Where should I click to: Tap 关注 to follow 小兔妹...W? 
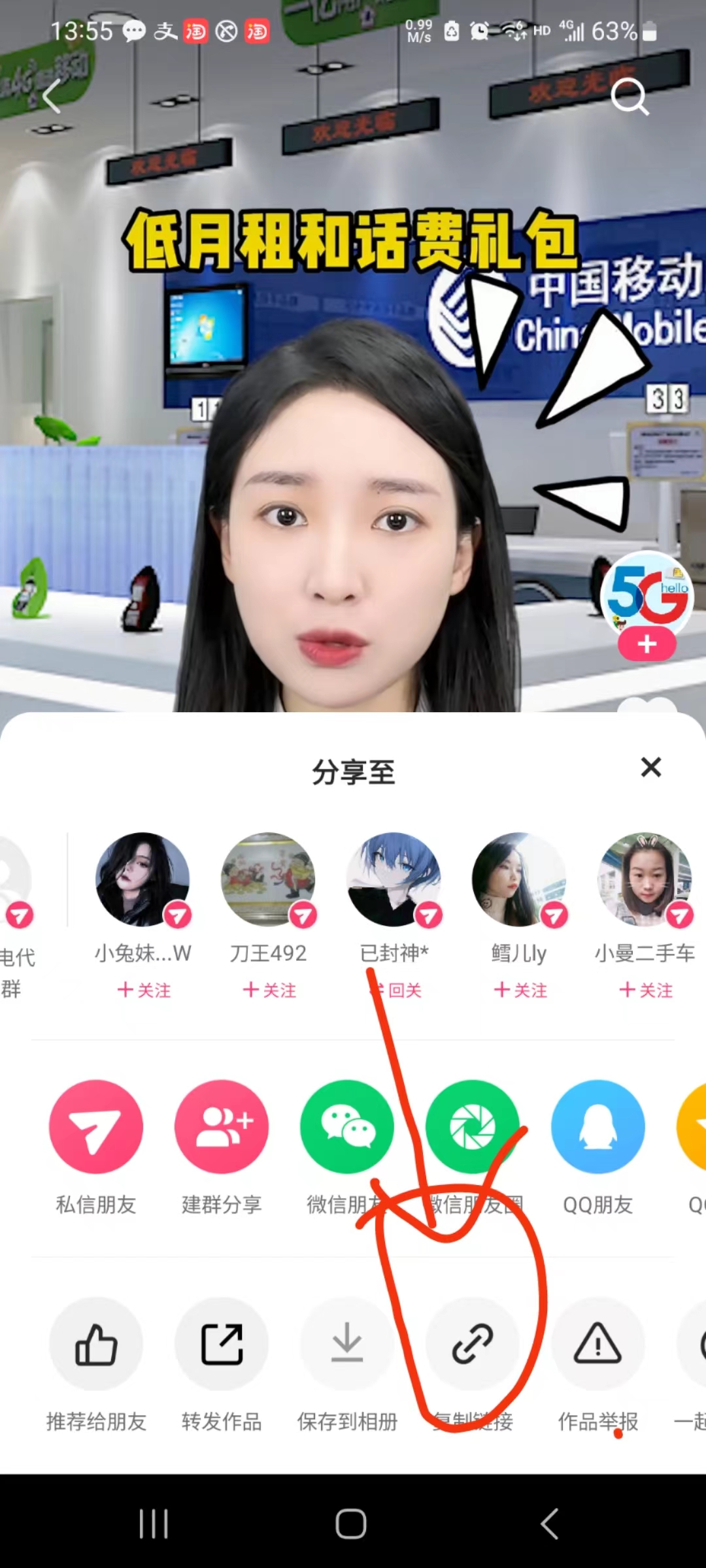143,990
